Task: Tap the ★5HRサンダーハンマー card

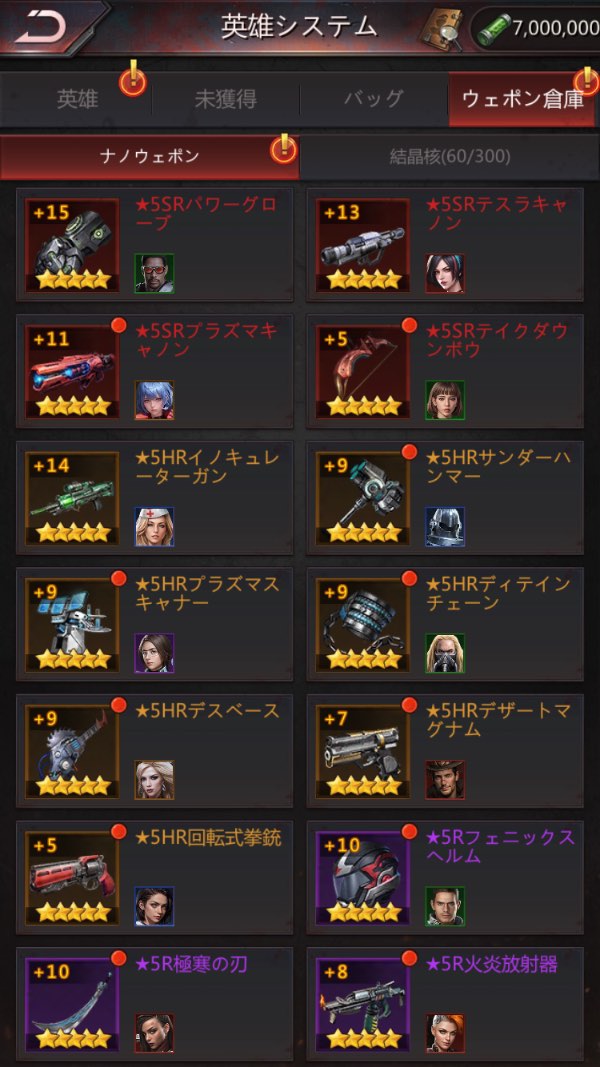Action: click(x=446, y=497)
